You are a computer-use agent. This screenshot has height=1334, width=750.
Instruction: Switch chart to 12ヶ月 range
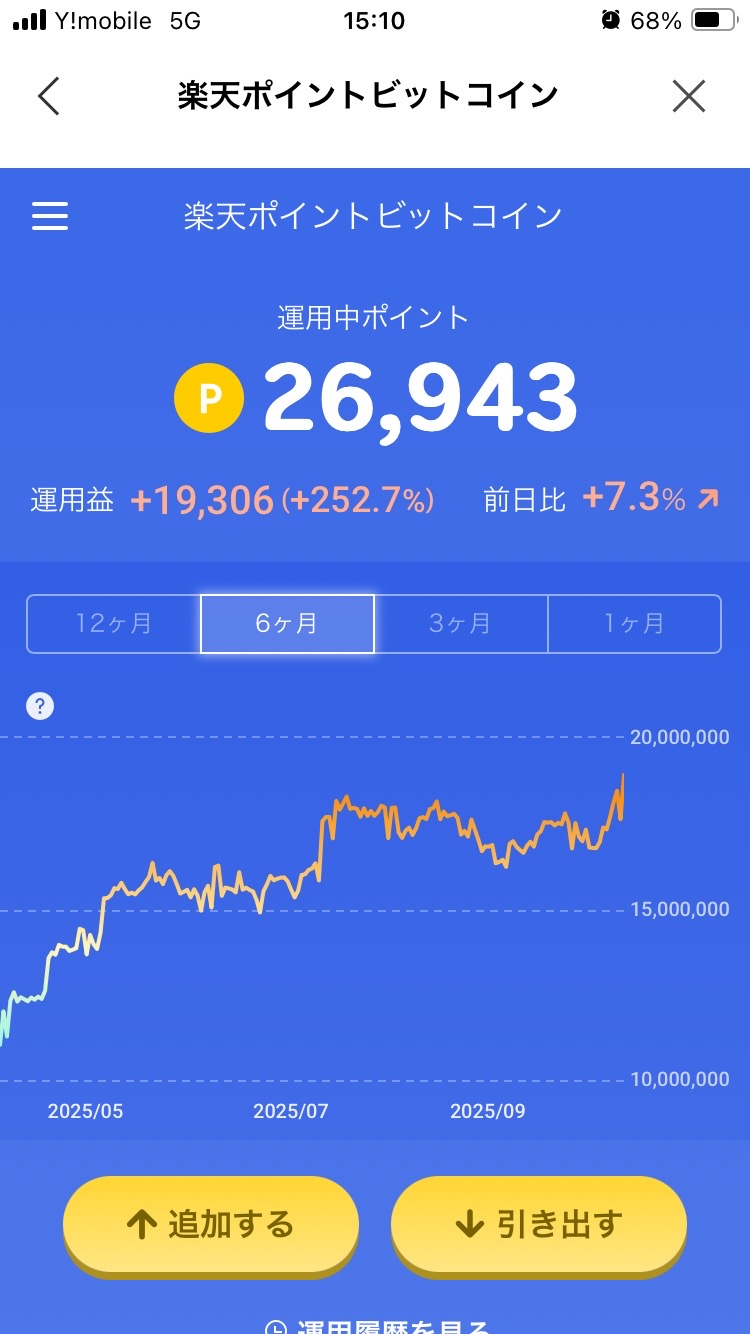[114, 624]
